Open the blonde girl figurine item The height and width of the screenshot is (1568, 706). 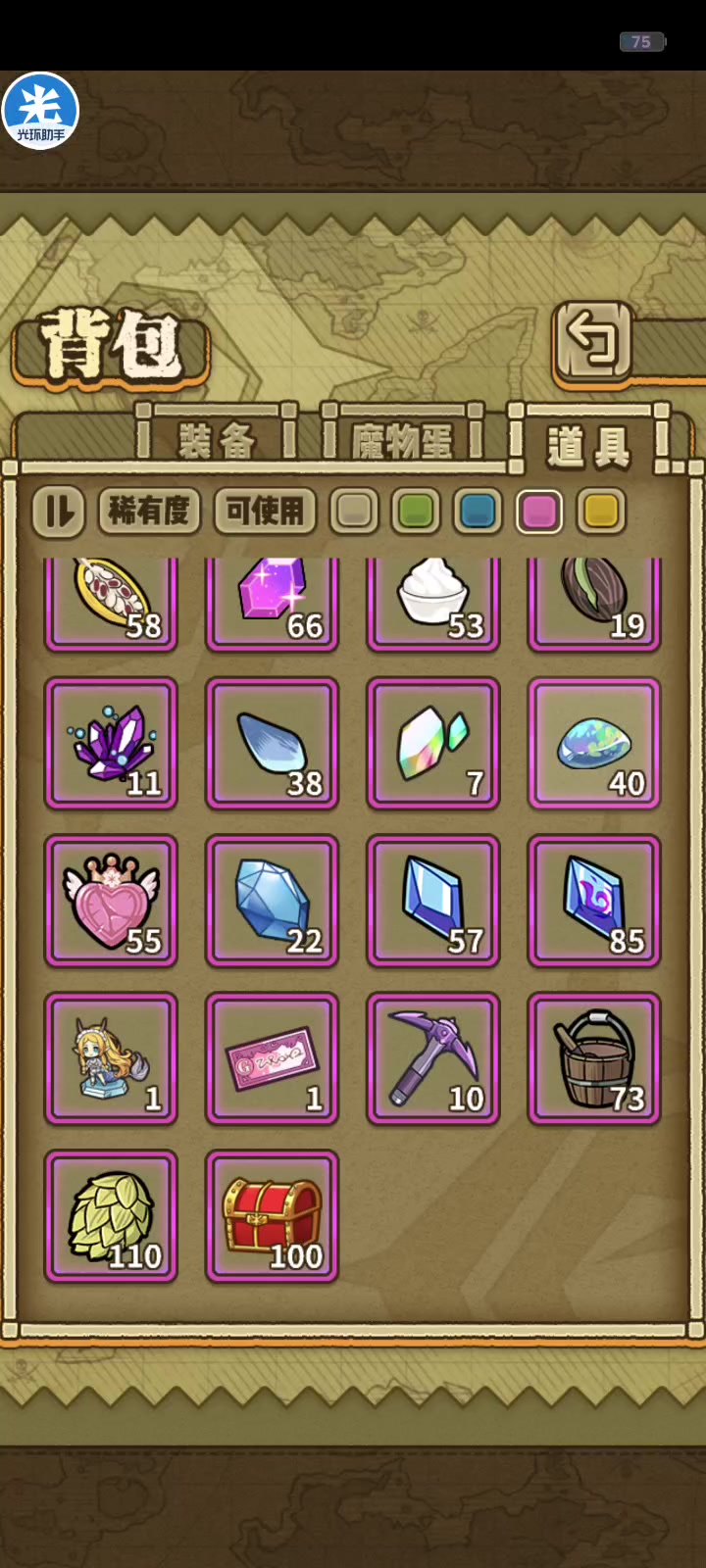(x=111, y=1058)
